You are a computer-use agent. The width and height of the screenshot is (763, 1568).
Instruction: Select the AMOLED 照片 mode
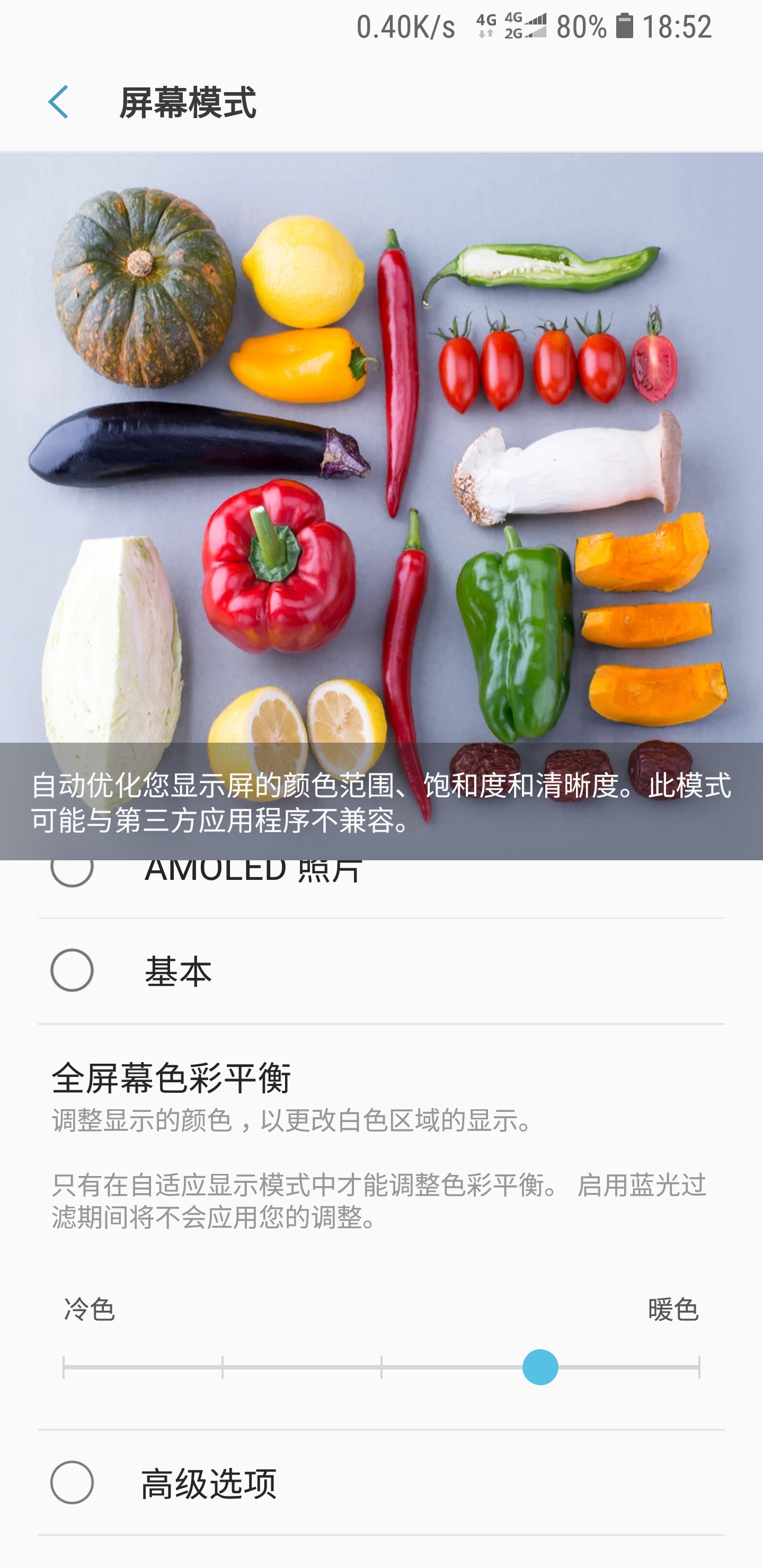pyautogui.click(x=72, y=870)
